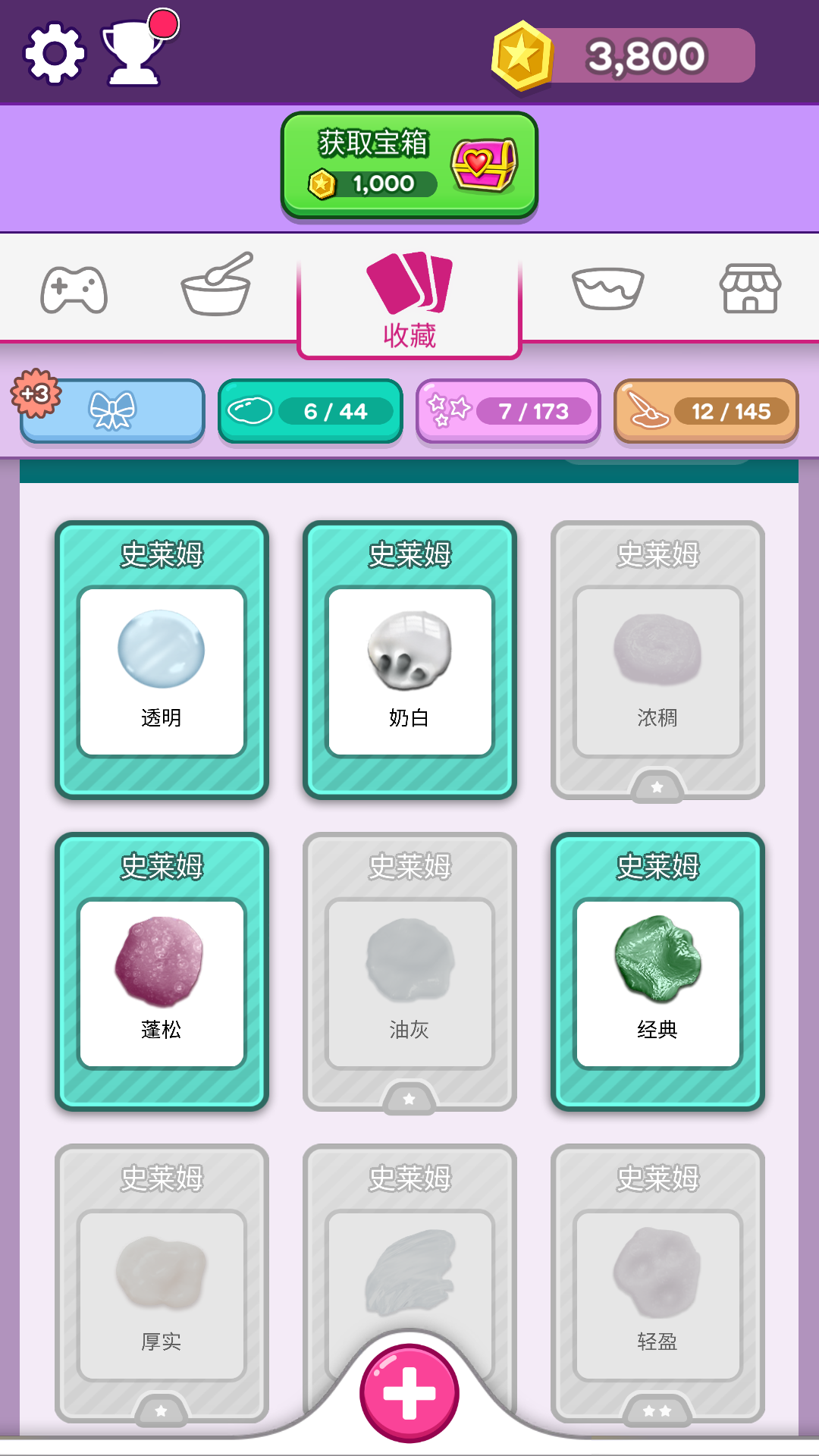
Task: Open the shop tab
Action: tap(749, 288)
